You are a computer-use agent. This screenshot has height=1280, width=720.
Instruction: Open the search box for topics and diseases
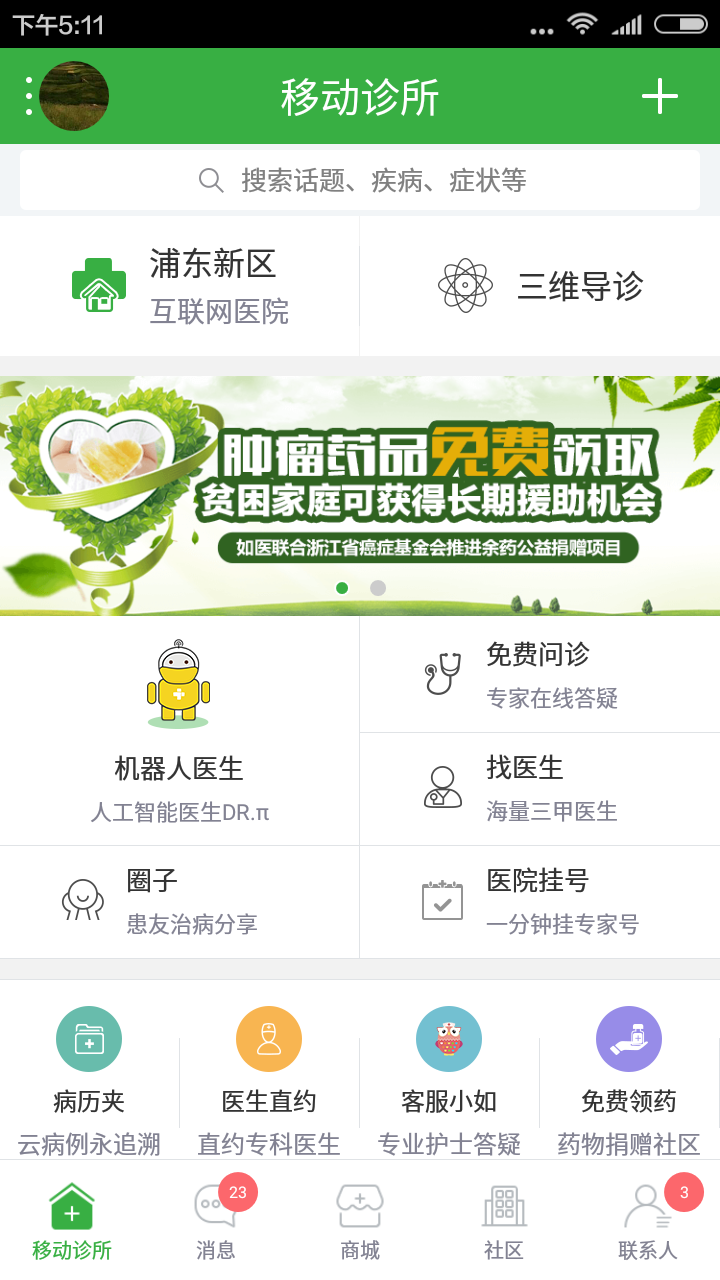[360, 181]
